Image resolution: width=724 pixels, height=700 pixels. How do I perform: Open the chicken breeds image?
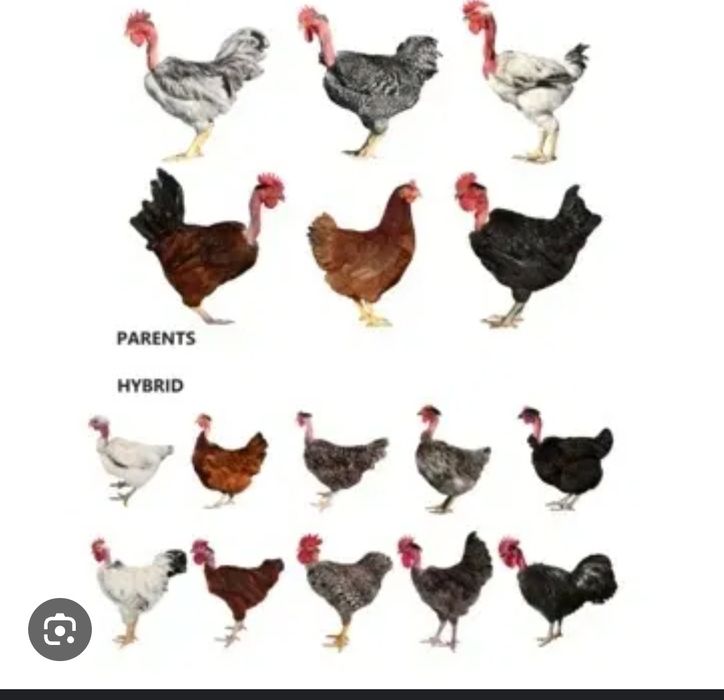(362, 330)
